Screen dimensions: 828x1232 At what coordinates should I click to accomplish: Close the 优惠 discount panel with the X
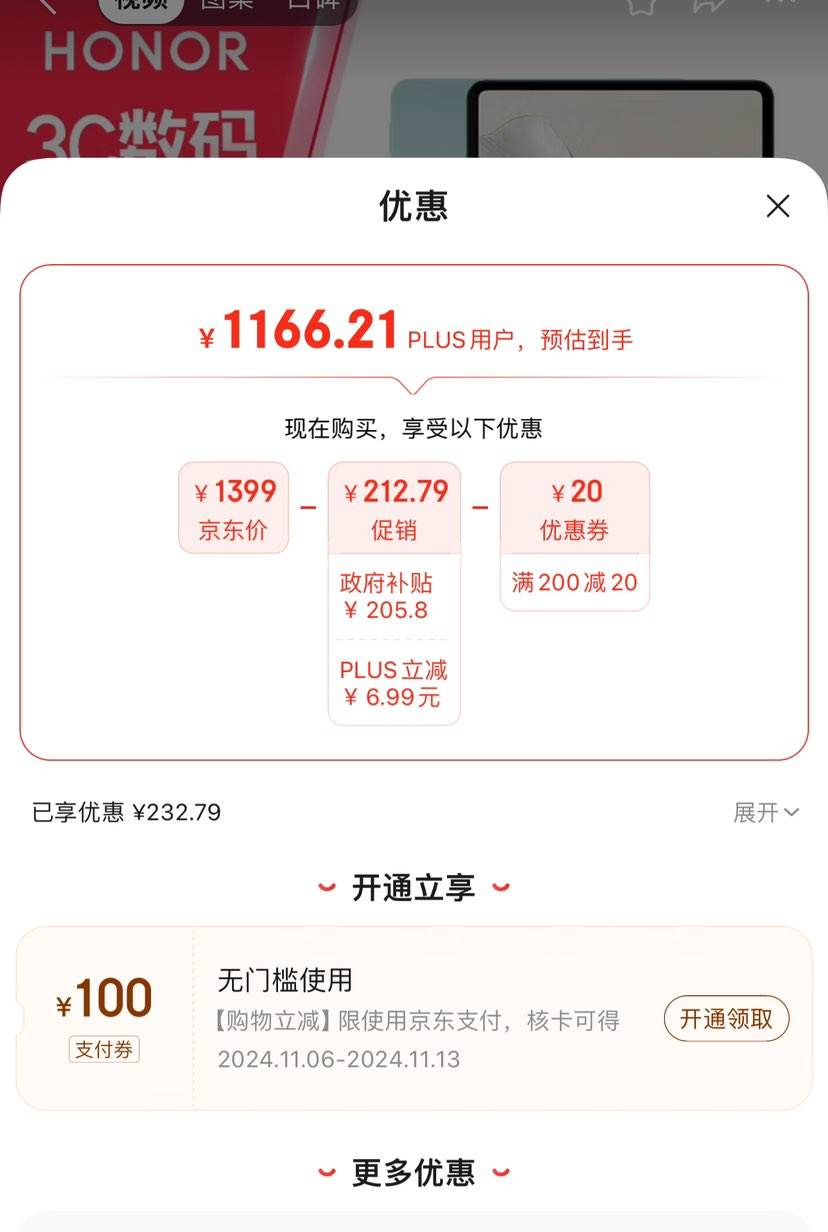[x=778, y=206]
